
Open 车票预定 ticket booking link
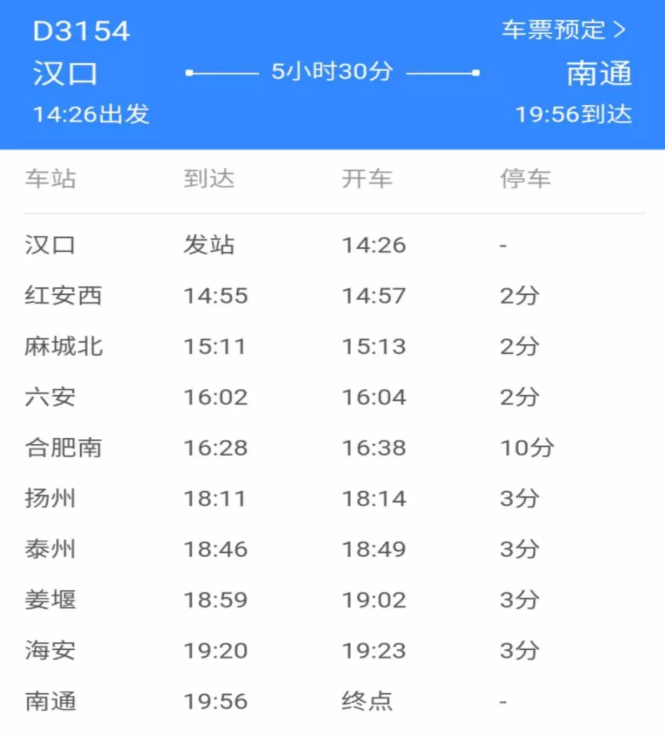tap(564, 30)
